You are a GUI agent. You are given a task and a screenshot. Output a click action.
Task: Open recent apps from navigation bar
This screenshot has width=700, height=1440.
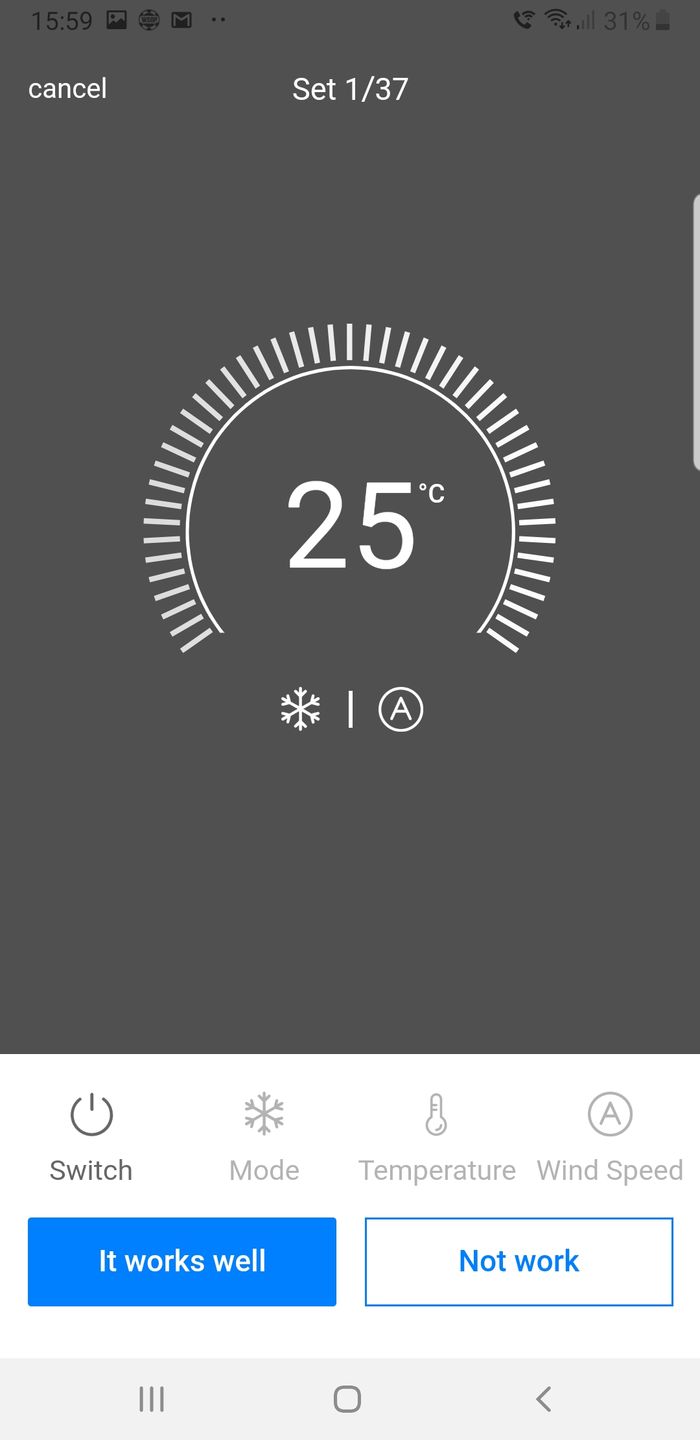pyautogui.click(x=151, y=1398)
